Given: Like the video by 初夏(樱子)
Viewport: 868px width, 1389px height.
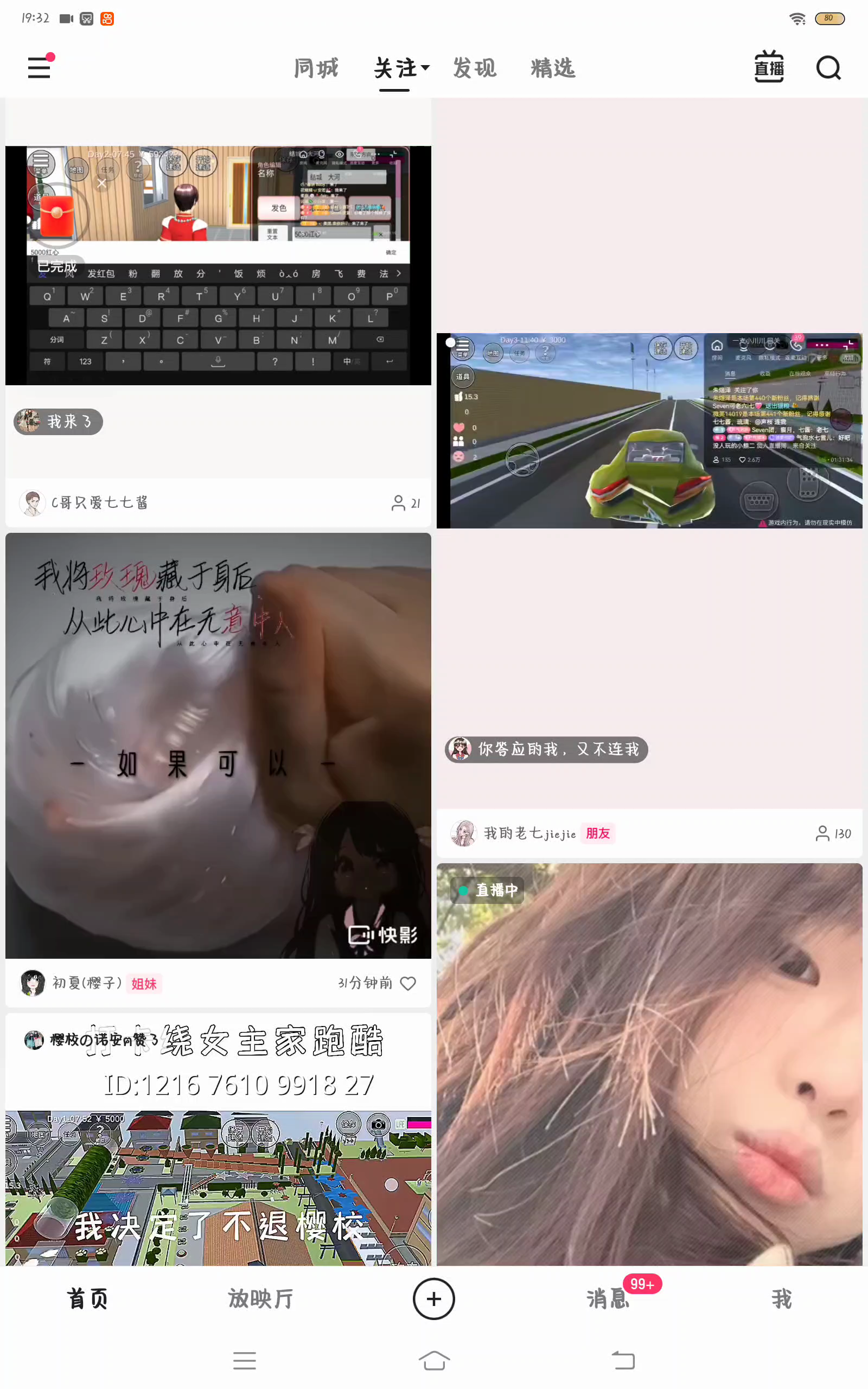Looking at the screenshot, I should (408, 983).
